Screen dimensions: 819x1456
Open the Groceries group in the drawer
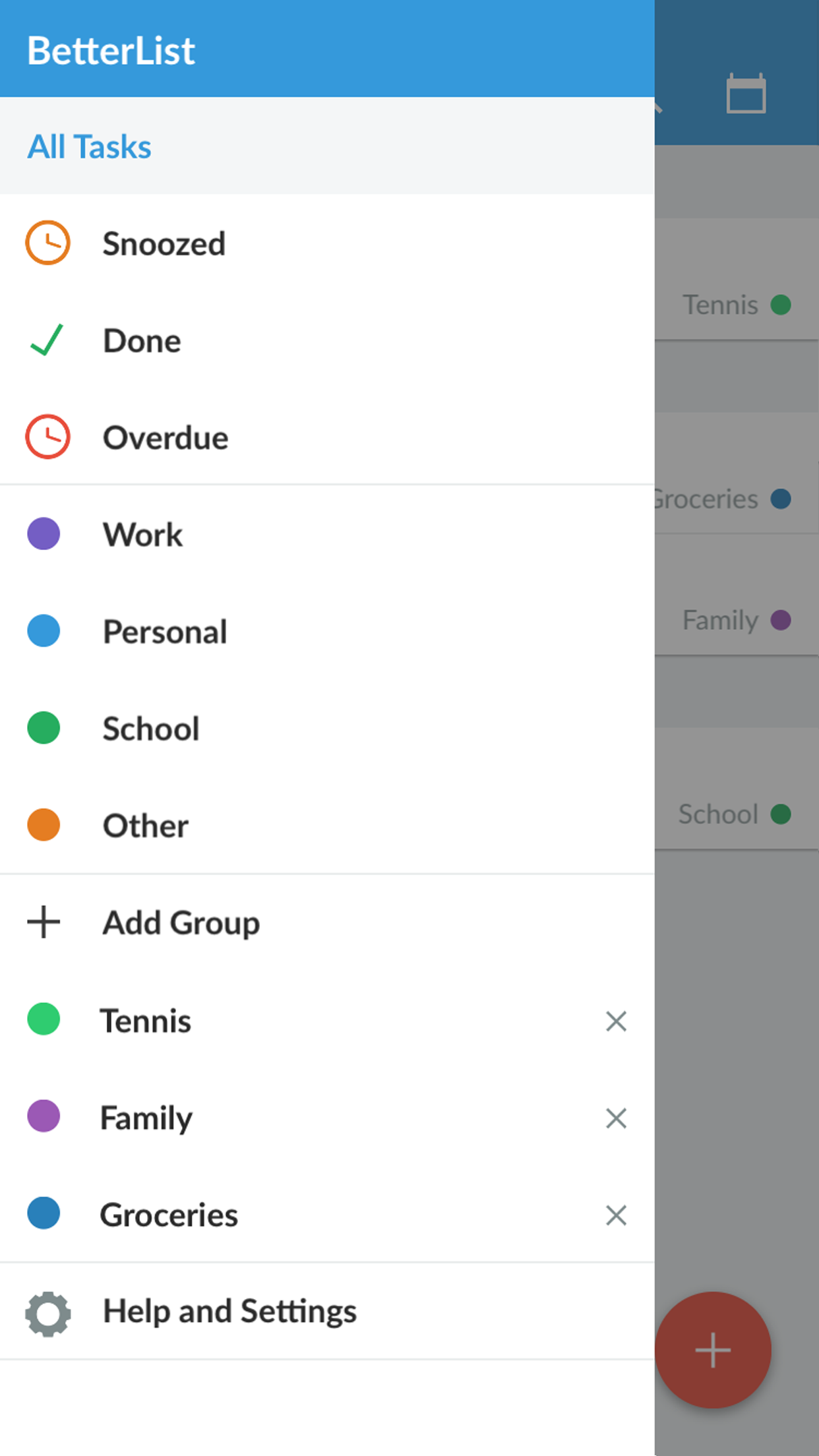[168, 1215]
